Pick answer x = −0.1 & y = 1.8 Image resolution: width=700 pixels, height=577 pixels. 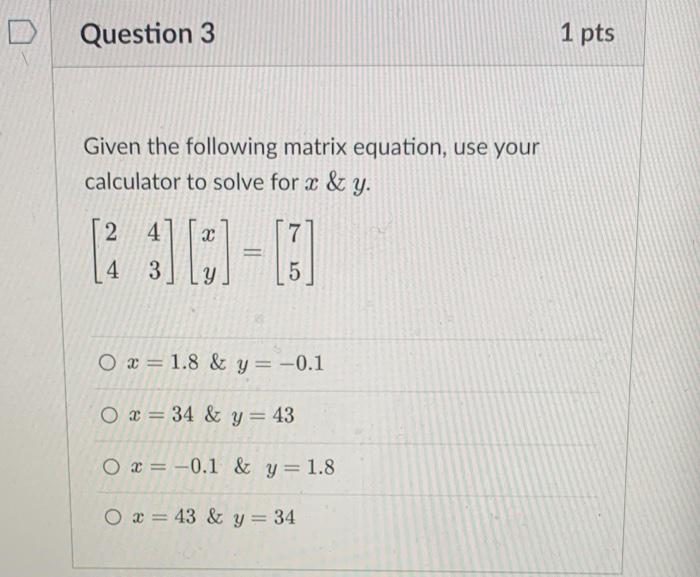pyautogui.click(x=112, y=467)
